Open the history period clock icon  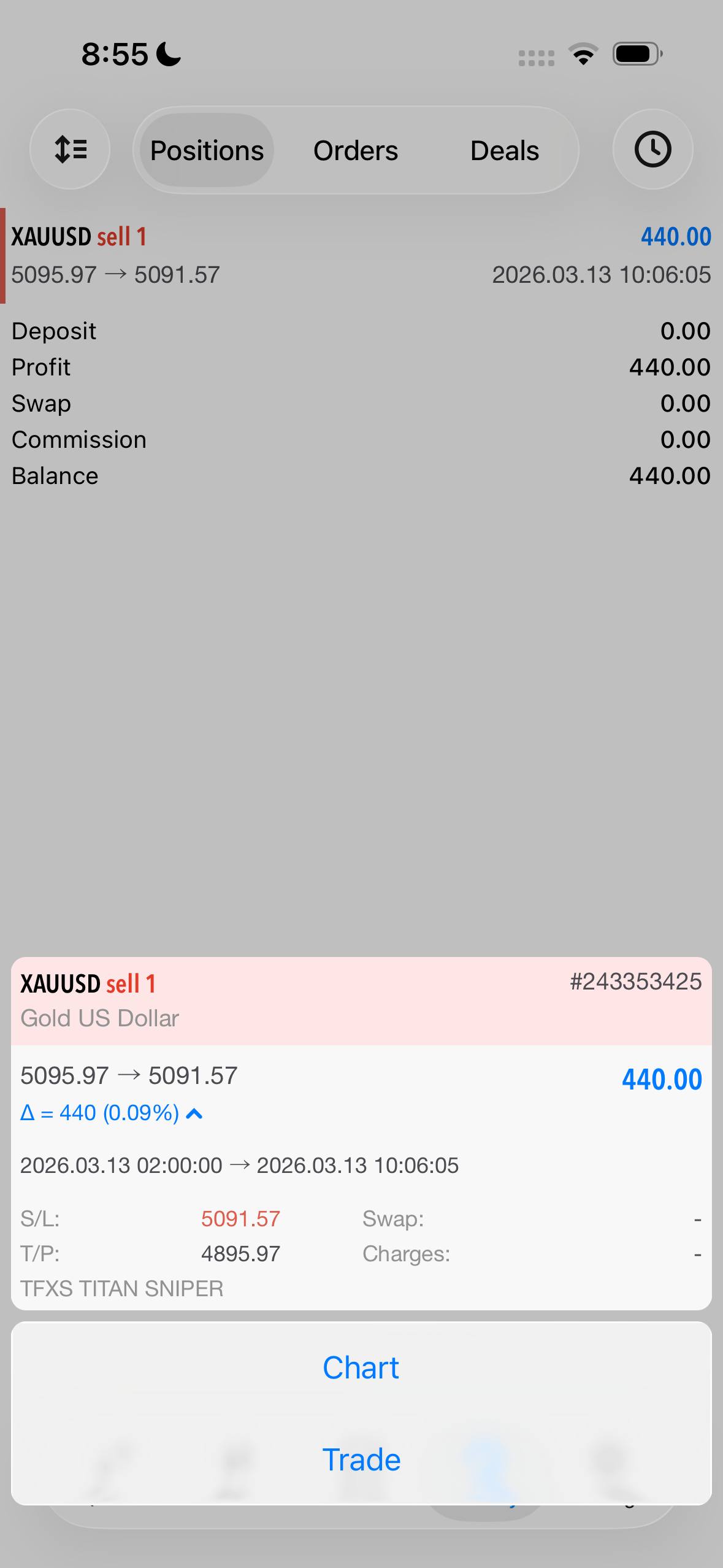coord(652,149)
